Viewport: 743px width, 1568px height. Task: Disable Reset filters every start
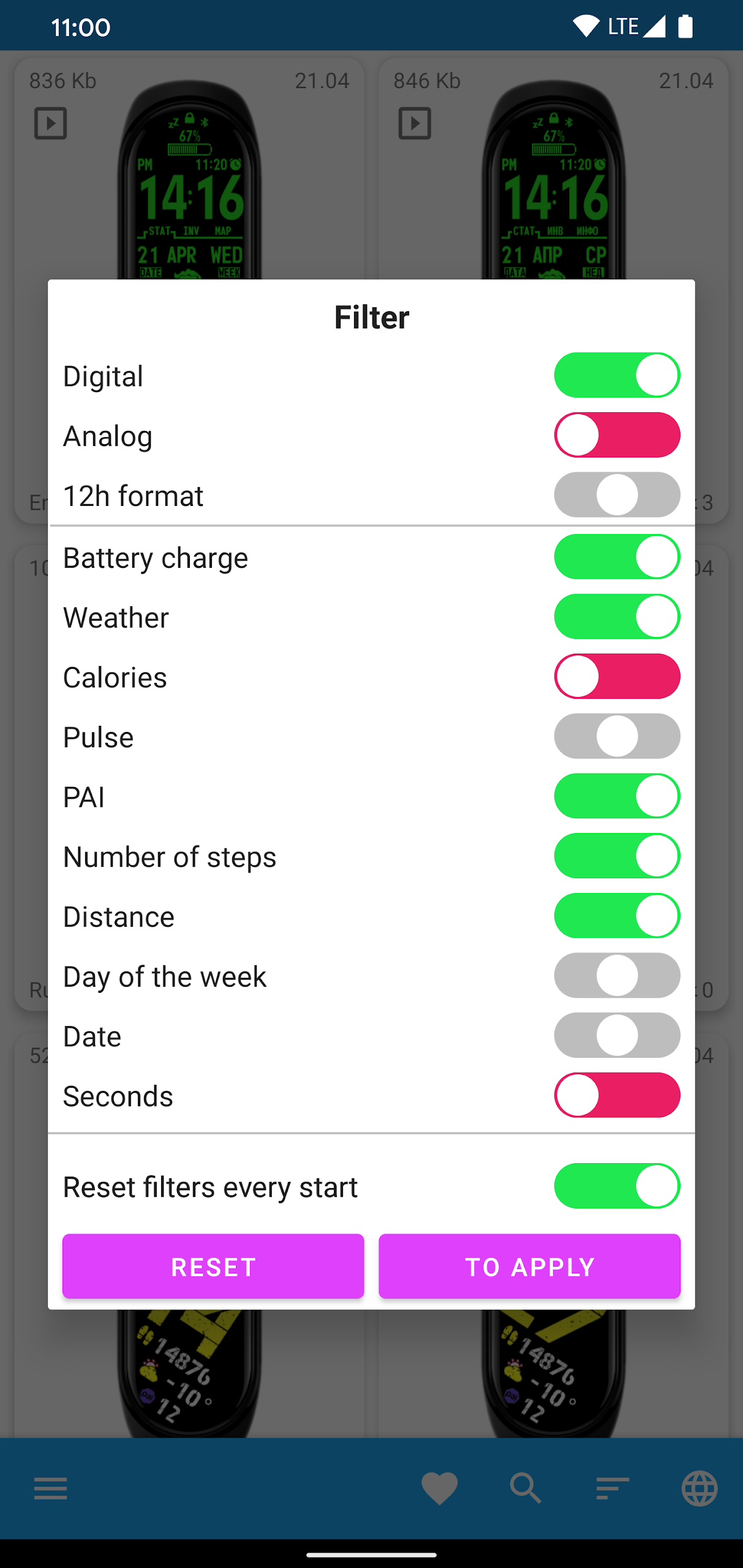coord(617,1186)
